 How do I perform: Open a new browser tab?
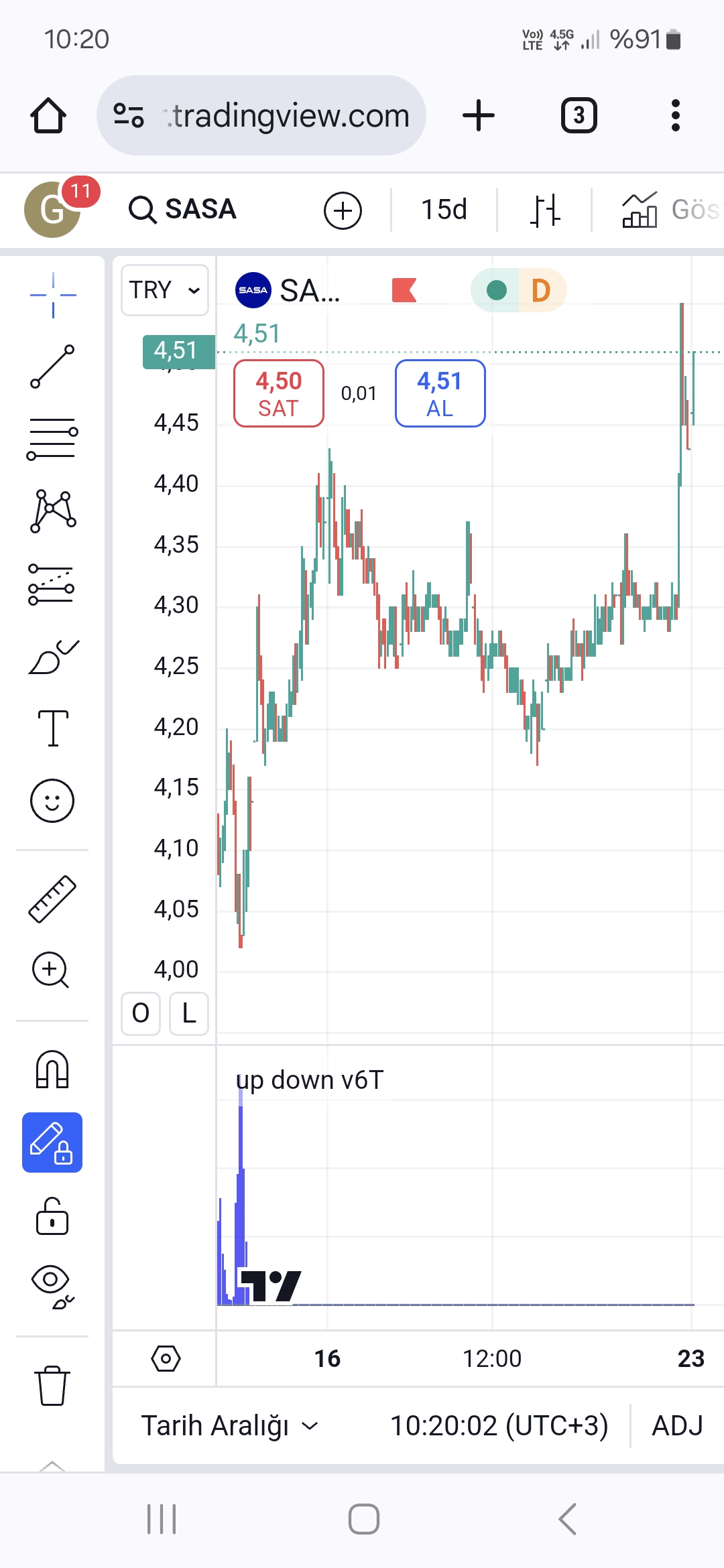coord(479,115)
